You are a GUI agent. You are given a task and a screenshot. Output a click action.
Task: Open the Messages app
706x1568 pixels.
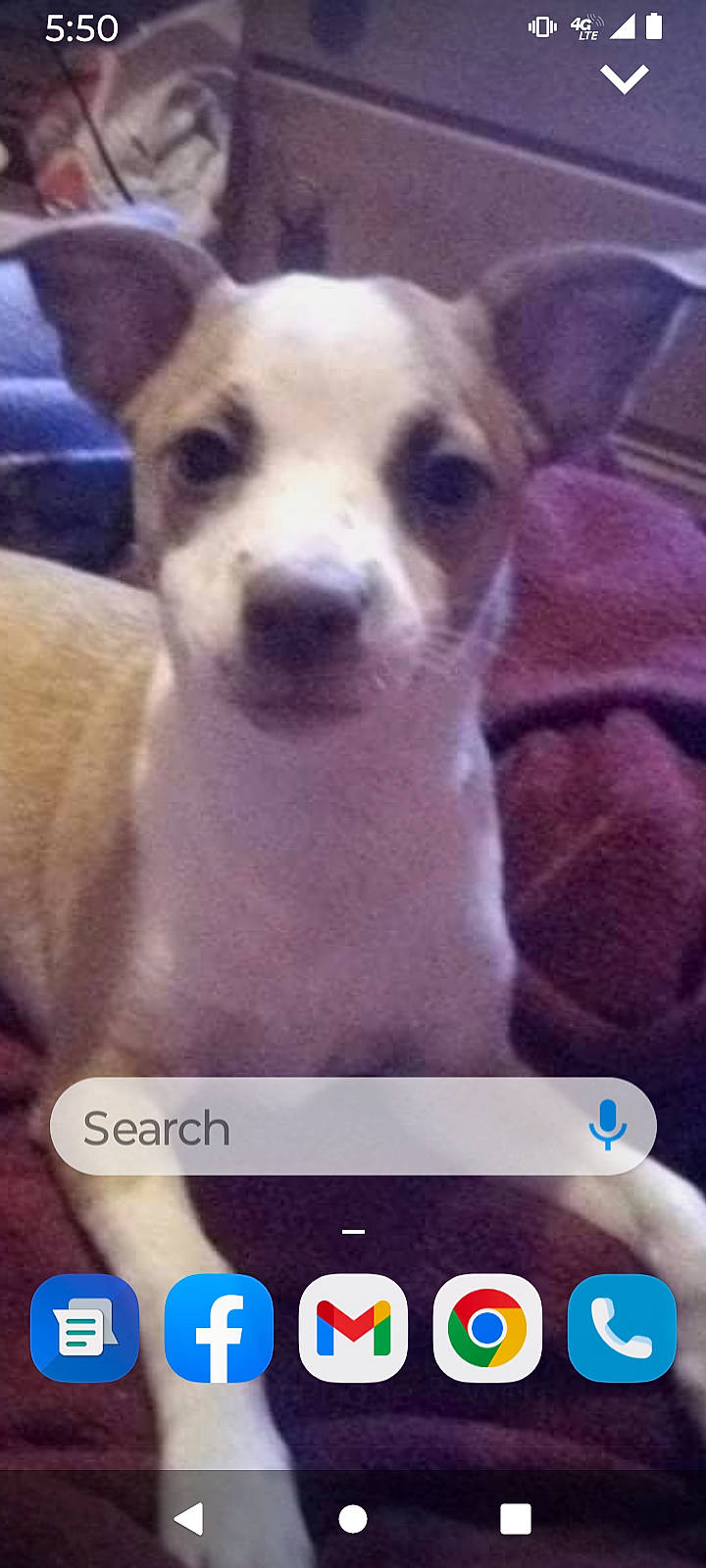(84, 1329)
